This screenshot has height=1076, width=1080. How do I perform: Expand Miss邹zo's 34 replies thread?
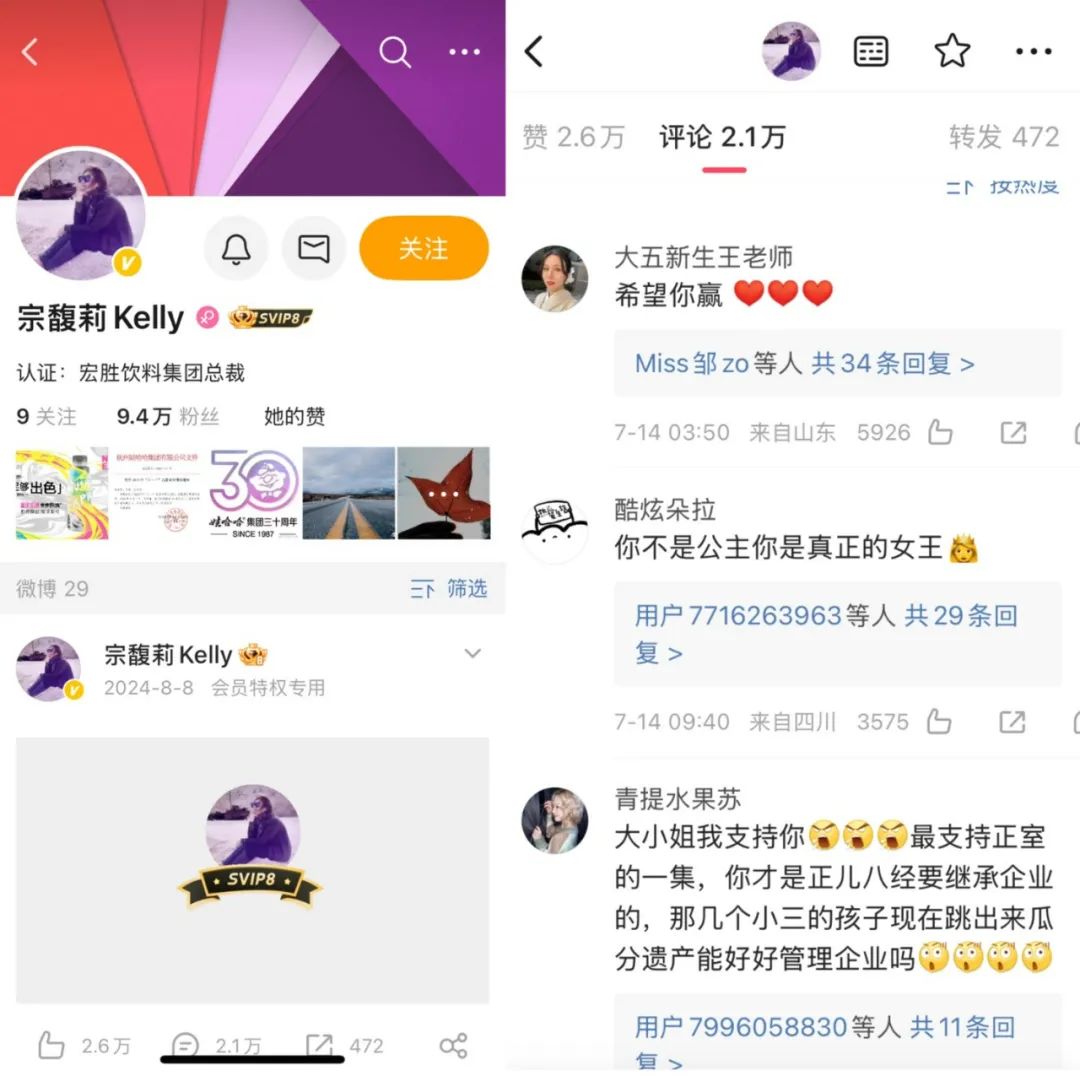(804, 363)
